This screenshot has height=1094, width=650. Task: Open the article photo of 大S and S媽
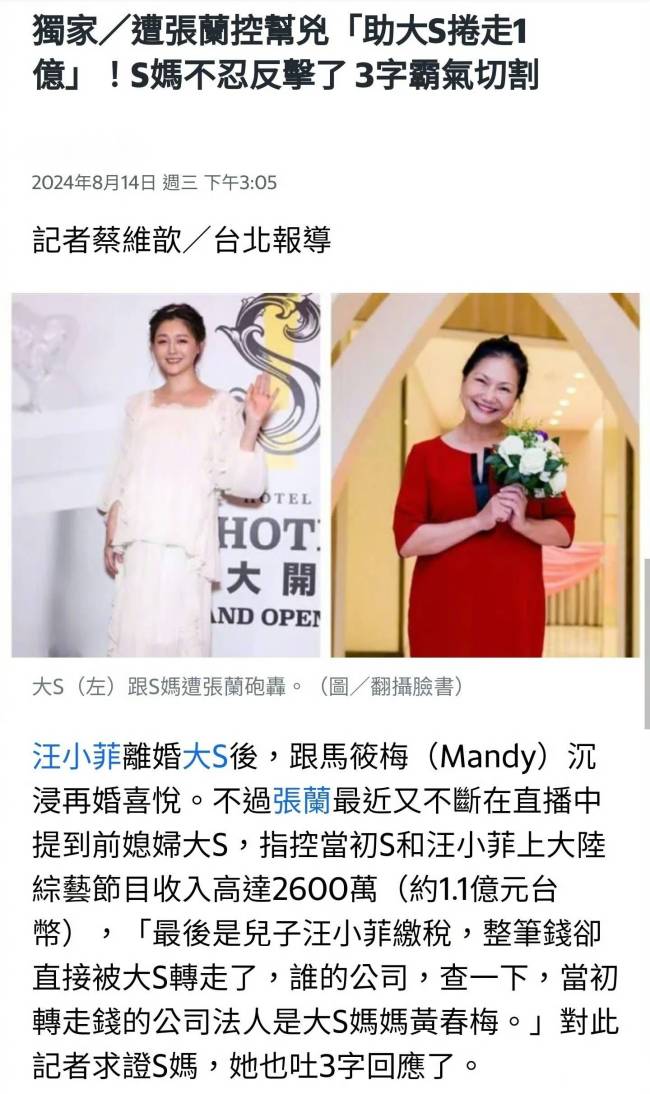pyautogui.click(x=324, y=475)
